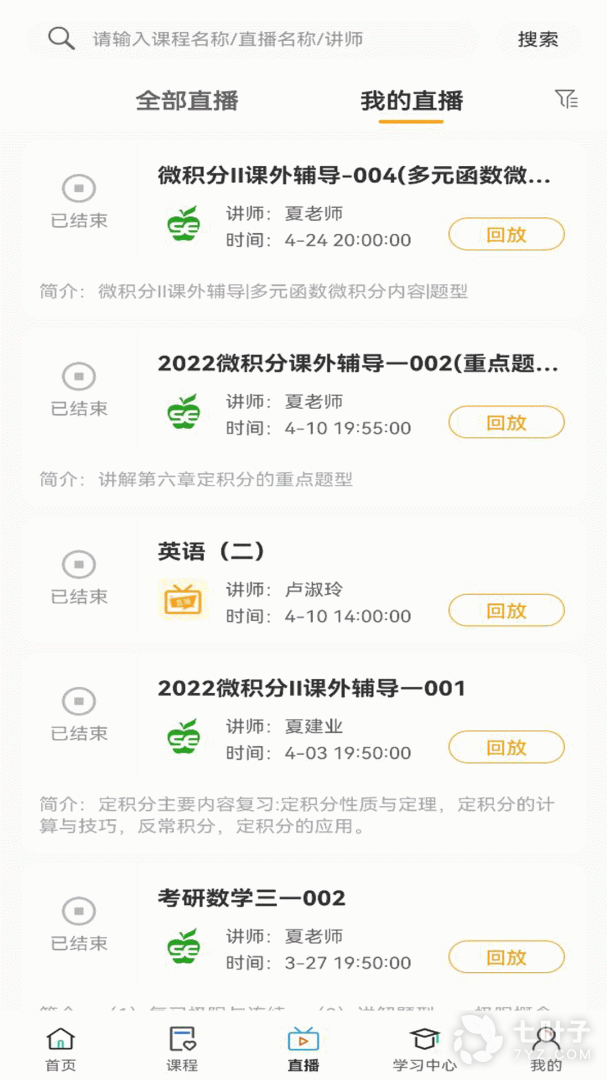Image resolution: width=607 pixels, height=1080 pixels.
Task: Open the 课程 tab
Action: (182, 1050)
